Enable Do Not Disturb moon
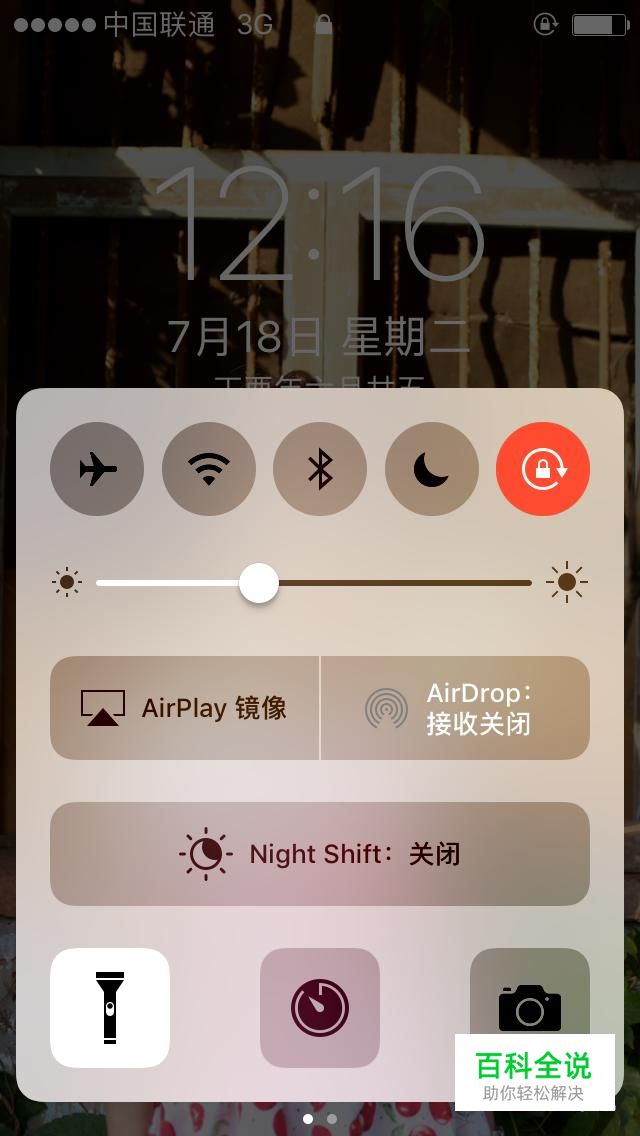Image resolution: width=640 pixels, height=1136 pixels. coord(432,469)
